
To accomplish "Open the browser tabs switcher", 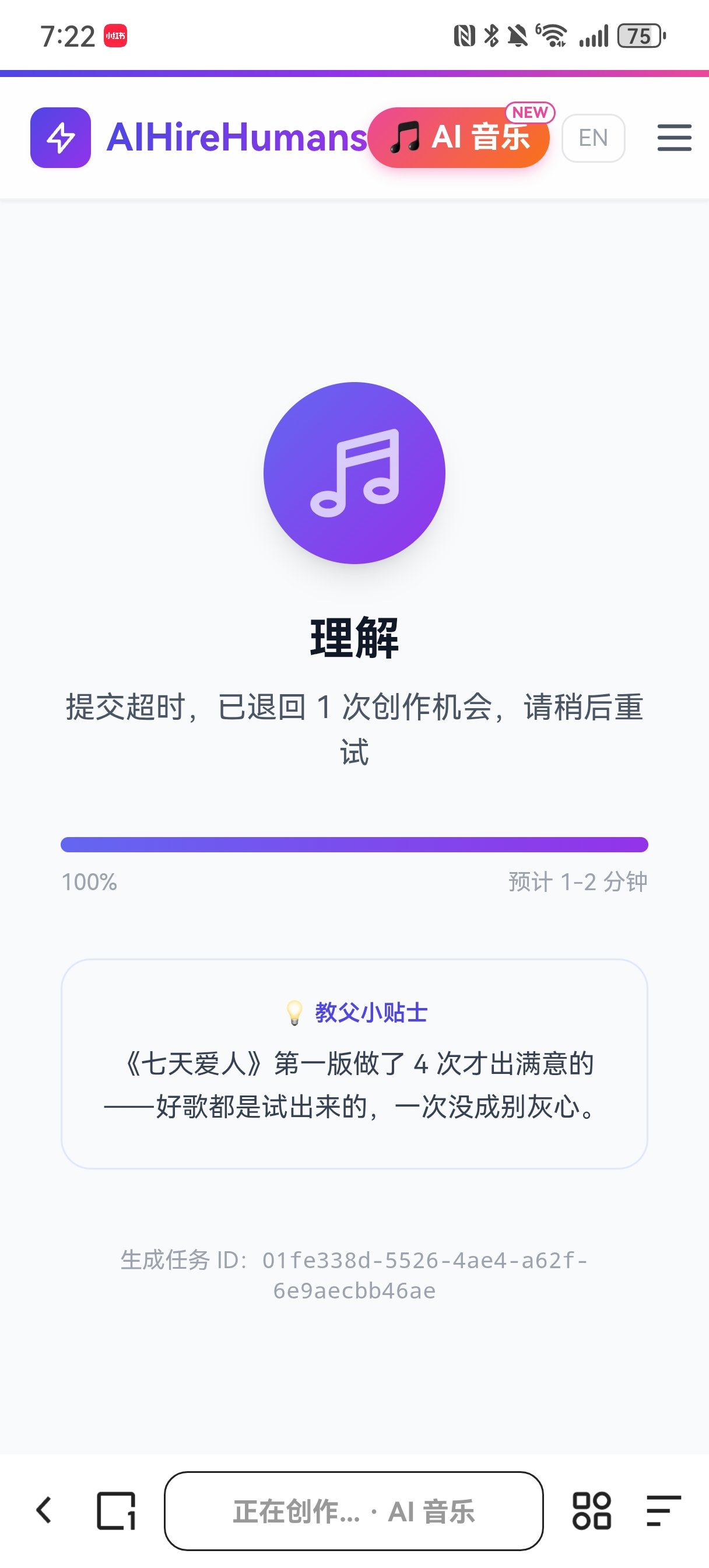I will [115, 1510].
